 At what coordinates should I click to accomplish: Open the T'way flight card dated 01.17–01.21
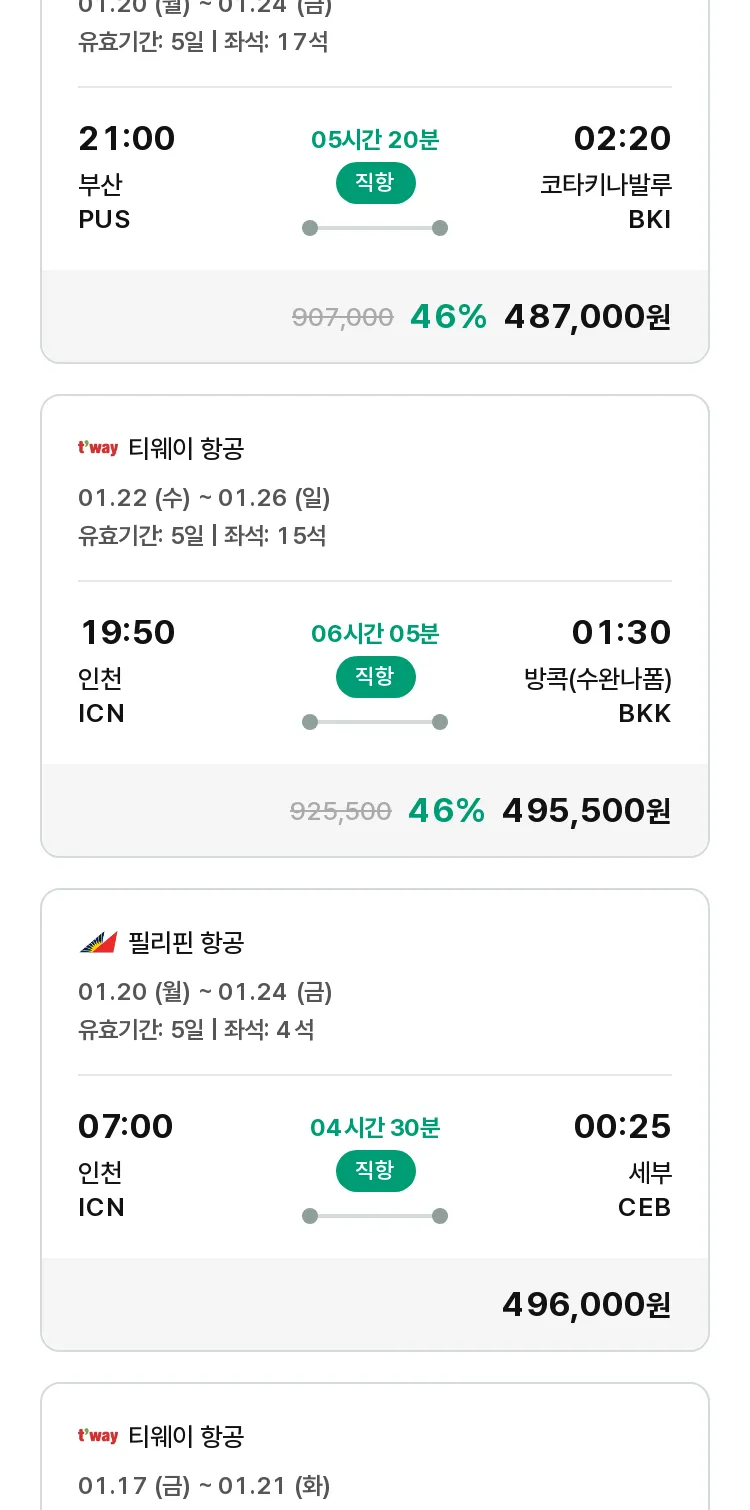375,1446
